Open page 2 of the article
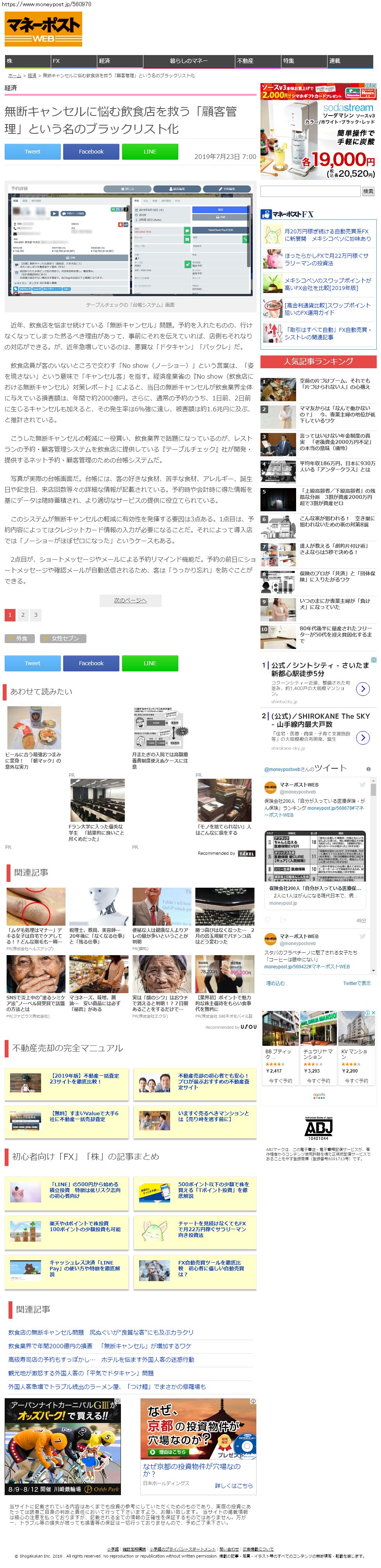The image size is (381, 1568). pos(22,615)
